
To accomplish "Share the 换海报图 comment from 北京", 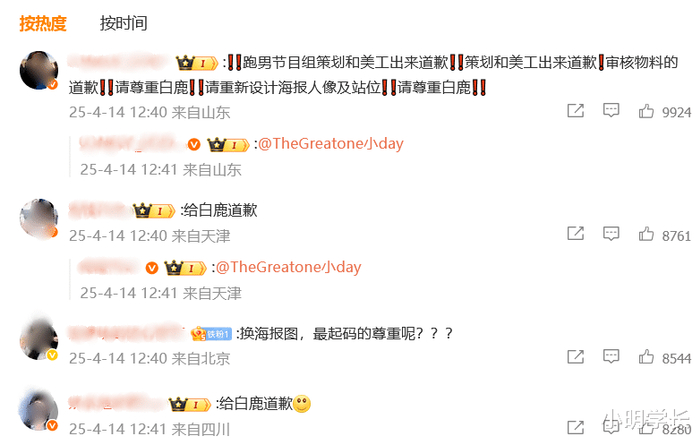I will point(575,357).
